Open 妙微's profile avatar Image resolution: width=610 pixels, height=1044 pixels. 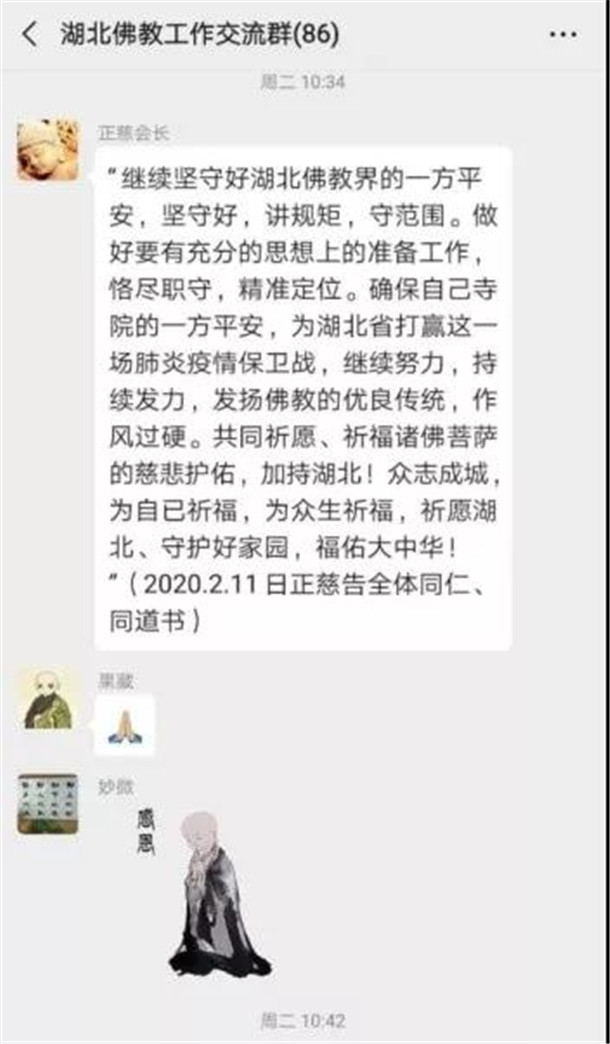tap(47, 804)
